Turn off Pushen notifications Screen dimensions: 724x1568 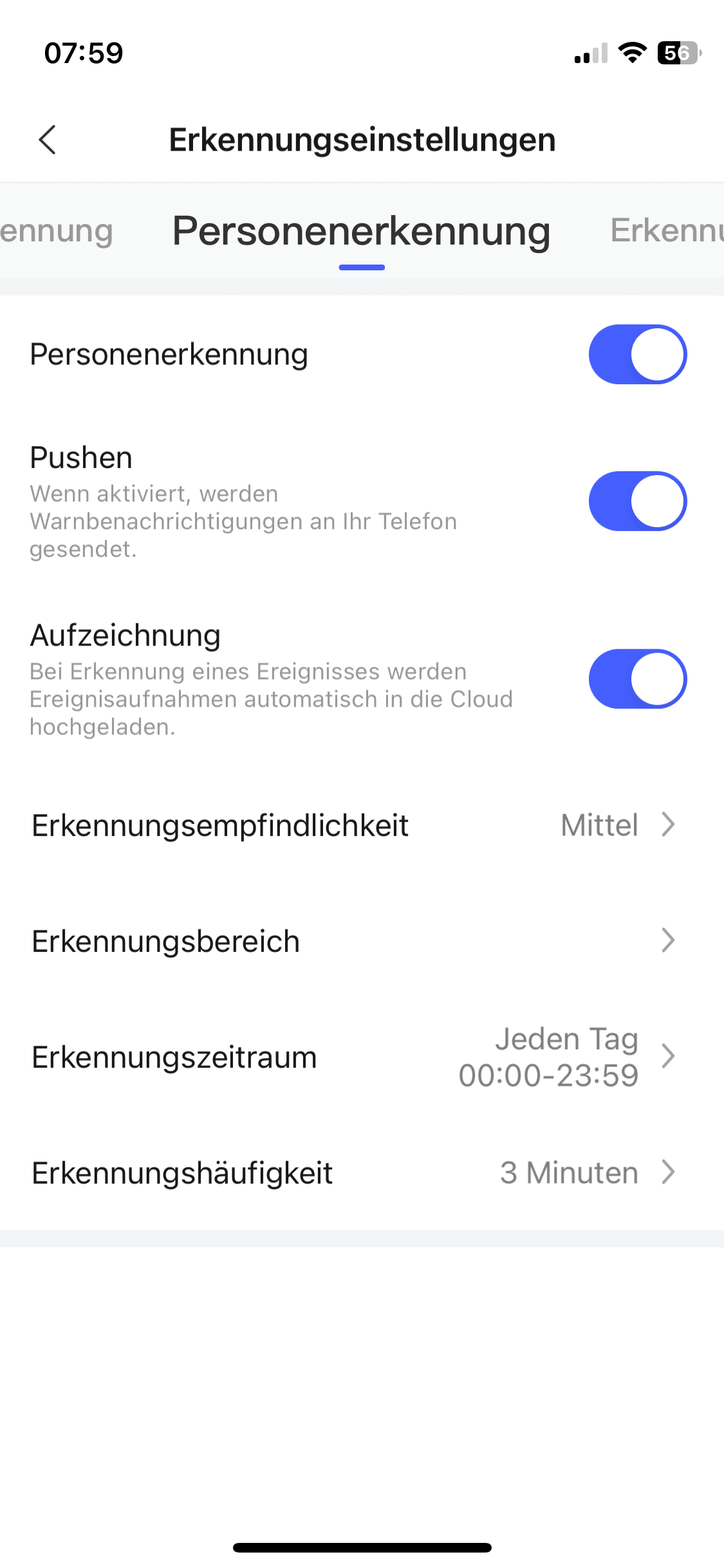coord(637,501)
